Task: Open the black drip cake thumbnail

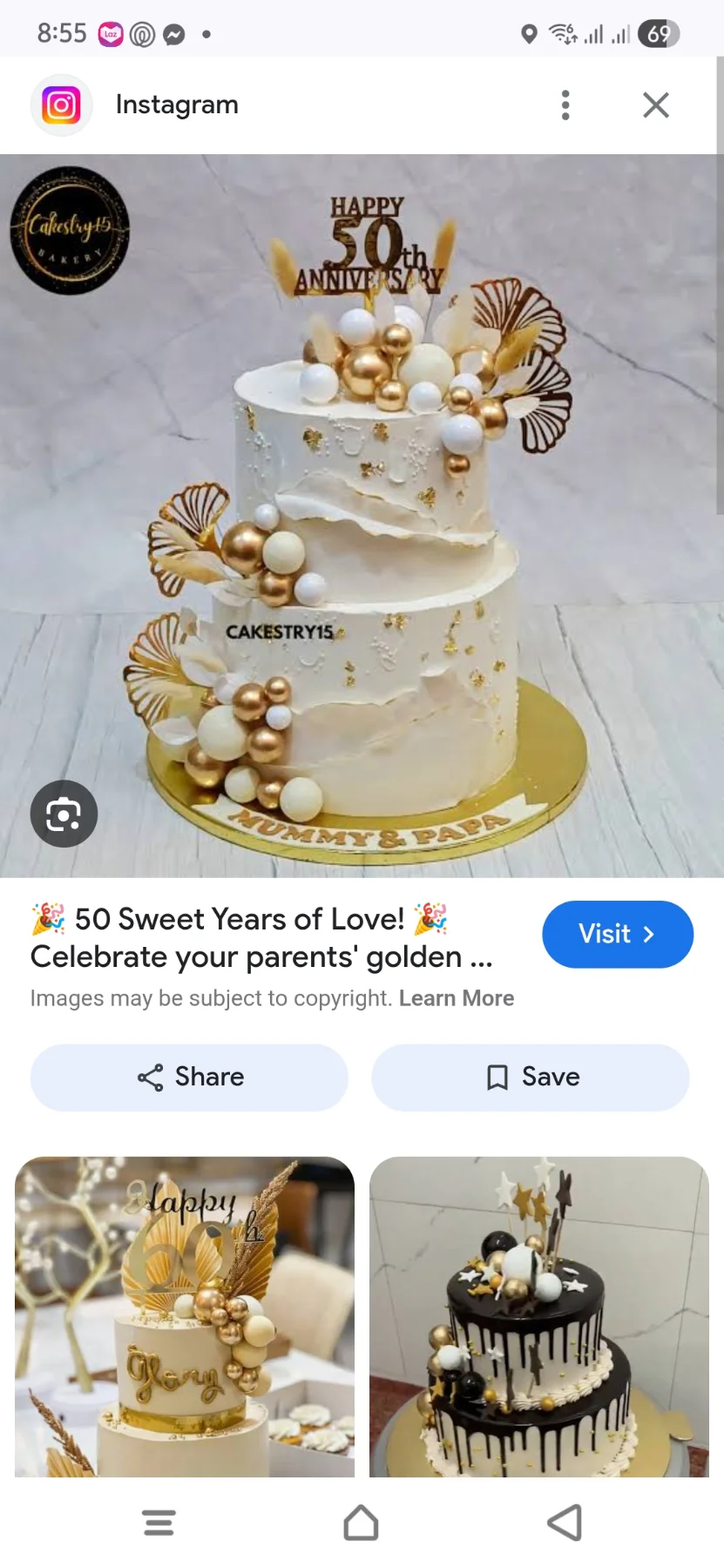Action: pyautogui.click(x=538, y=1315)
